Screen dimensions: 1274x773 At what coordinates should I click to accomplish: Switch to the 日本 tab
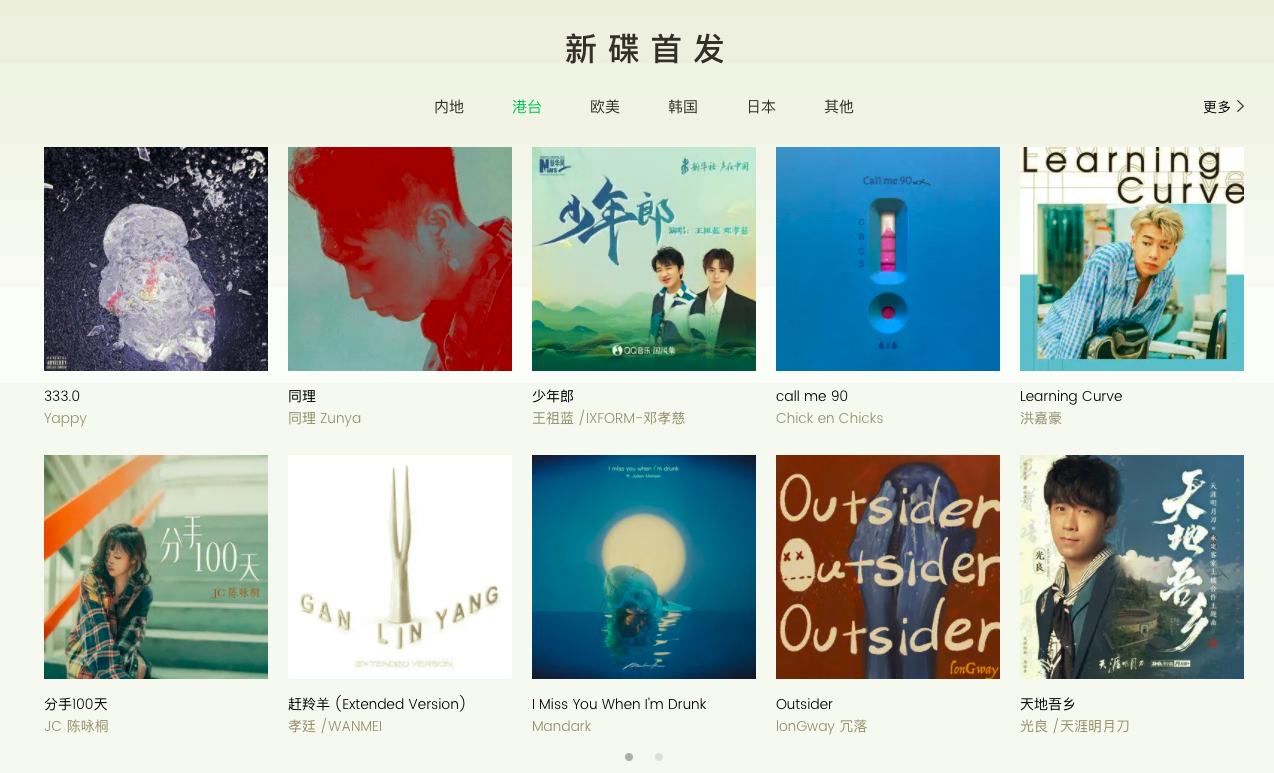(761, 107)
